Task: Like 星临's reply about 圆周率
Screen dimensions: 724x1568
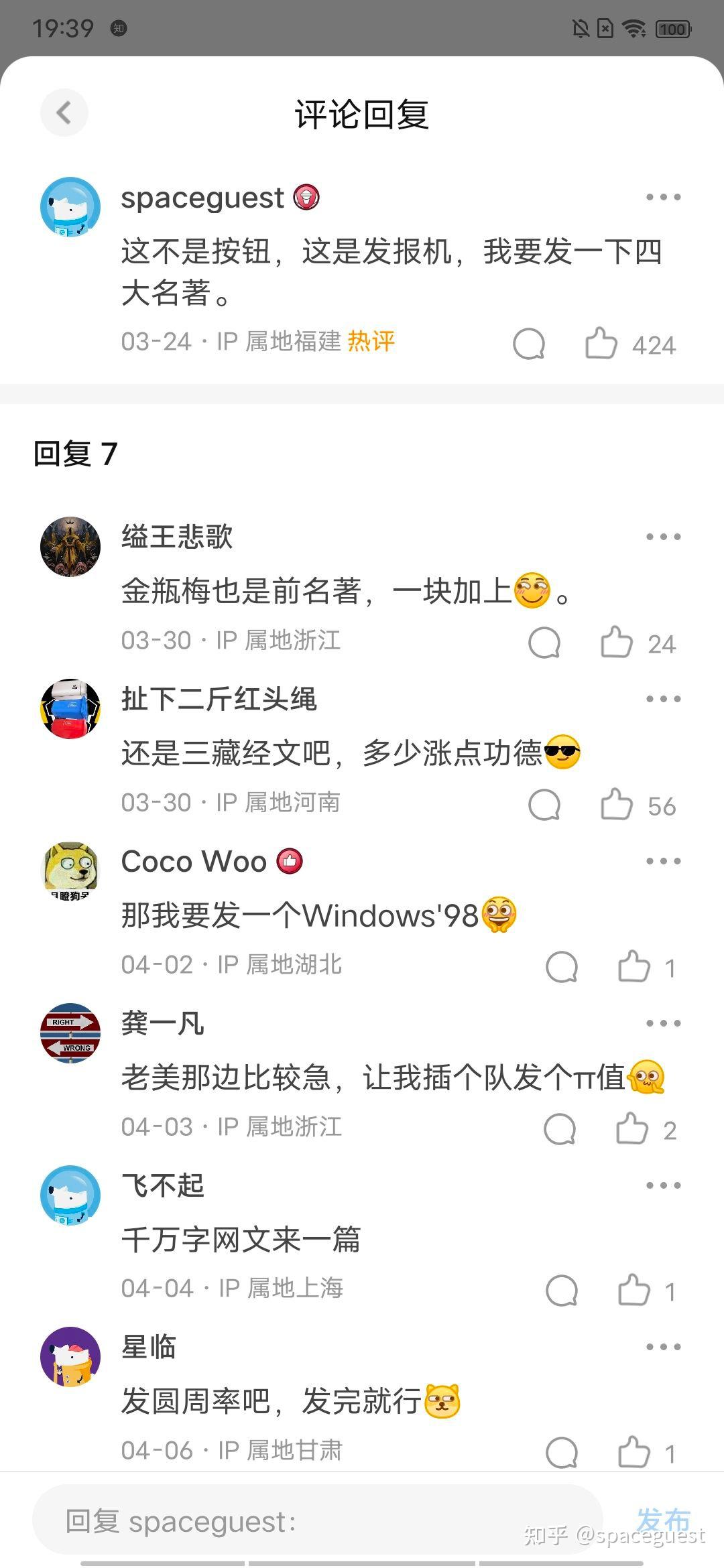Action: point(633,1453)
